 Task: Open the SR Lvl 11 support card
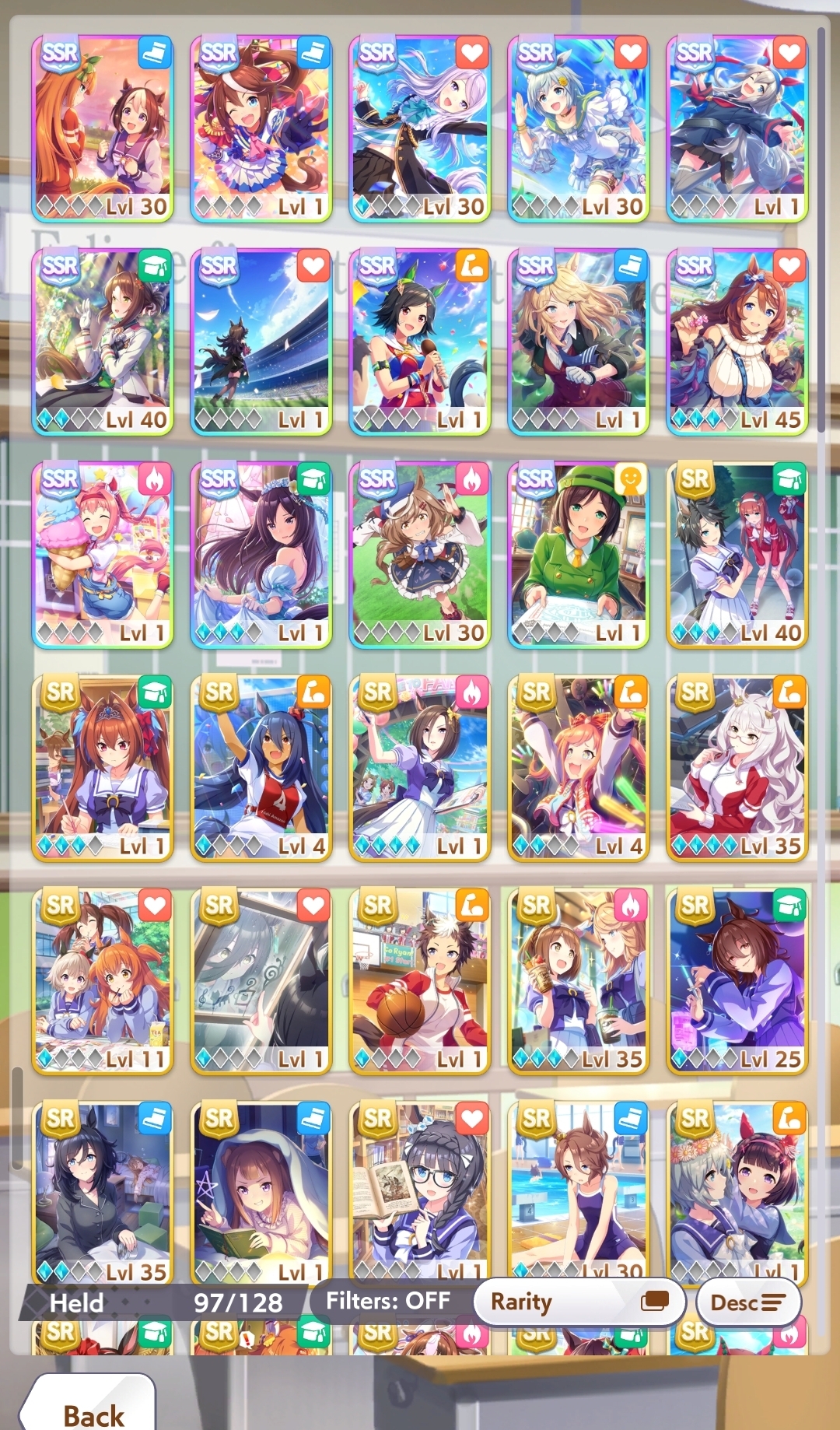click(x=103, y=981)
